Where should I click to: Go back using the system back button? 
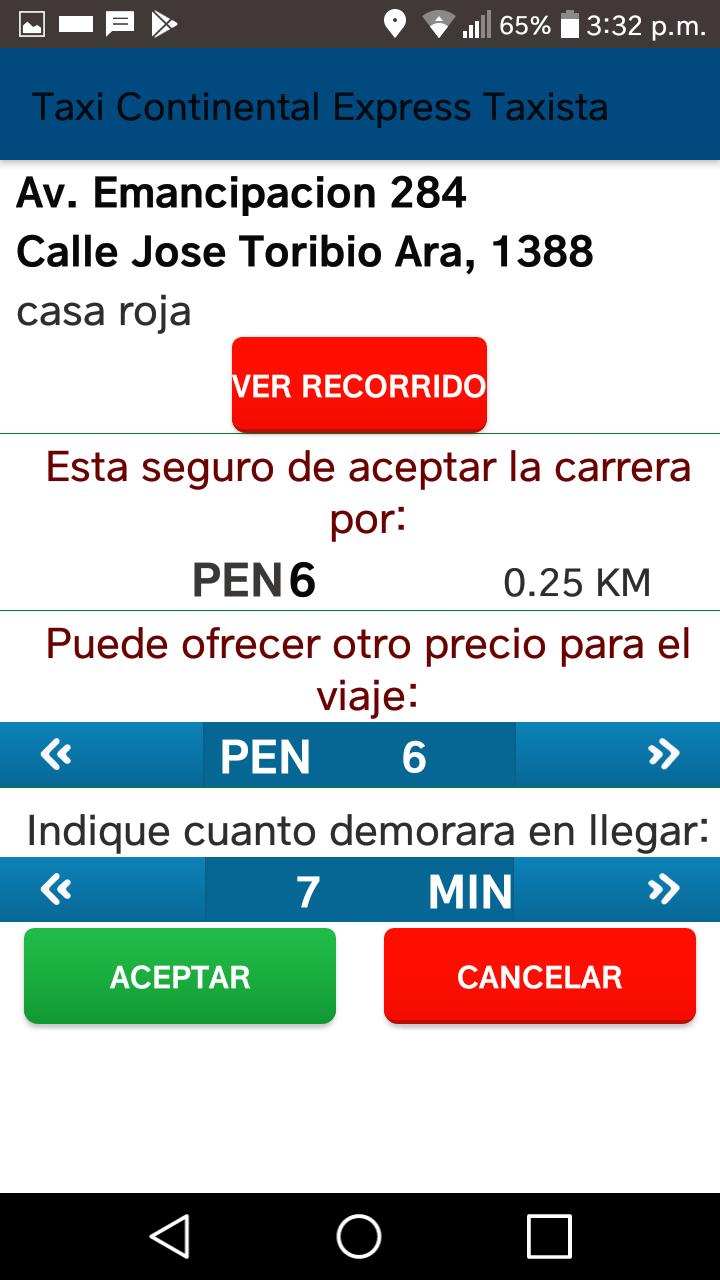pyautogui.click(x=170, y=1236)
